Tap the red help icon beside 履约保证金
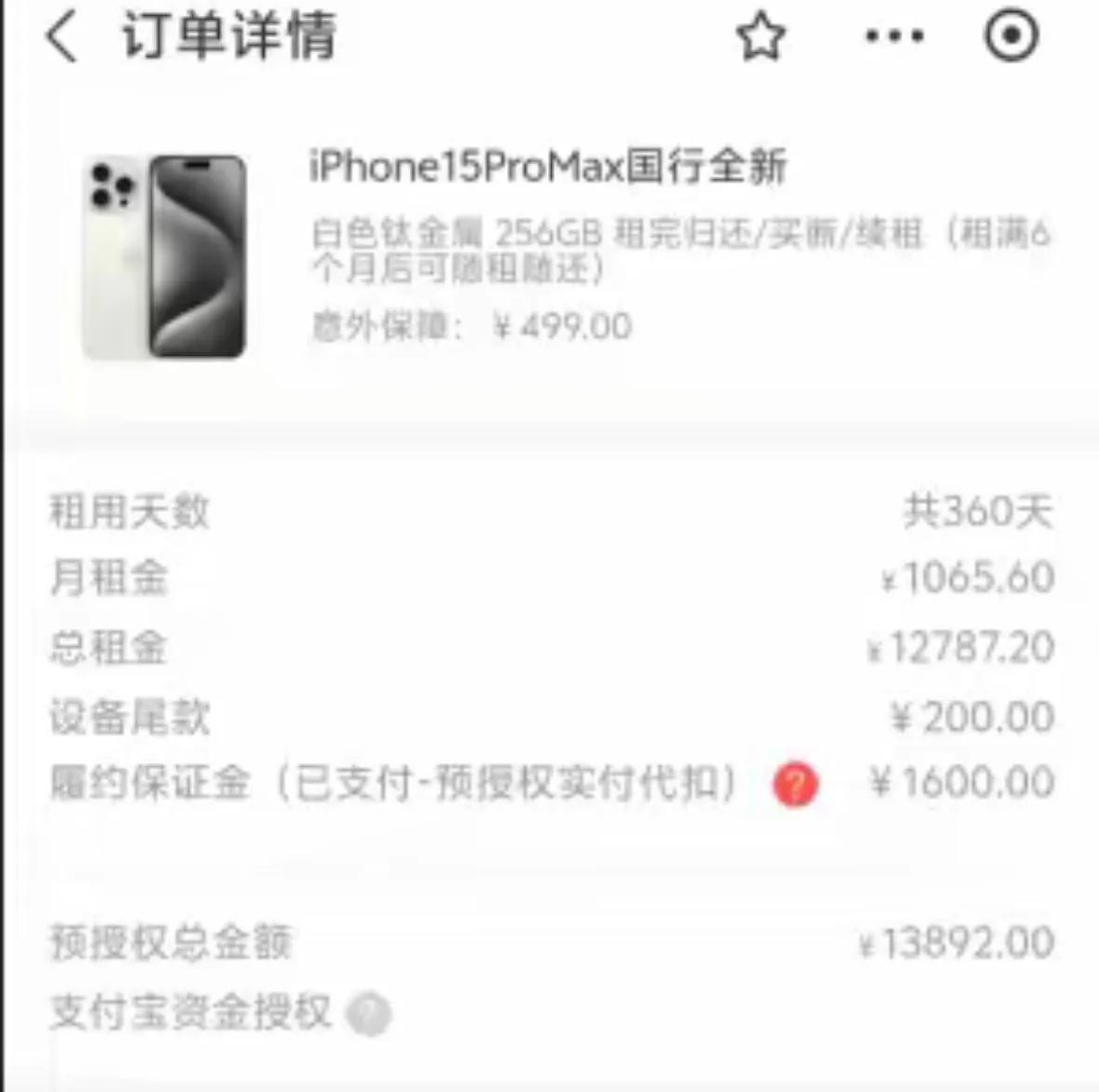This screenshot has height=1092, width=1099. coord(795,785)
